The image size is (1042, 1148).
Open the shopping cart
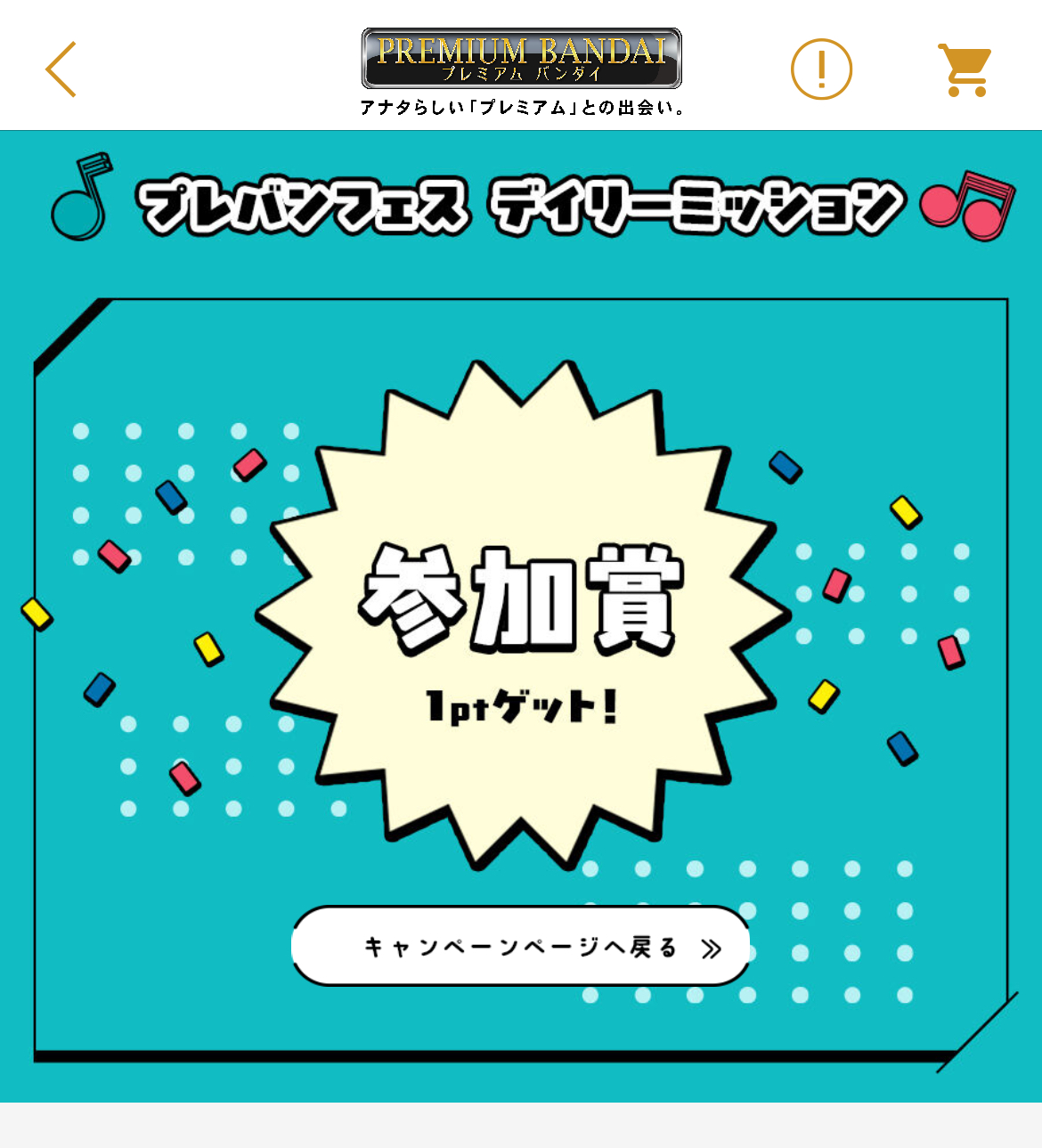click(x=965, y=69)
